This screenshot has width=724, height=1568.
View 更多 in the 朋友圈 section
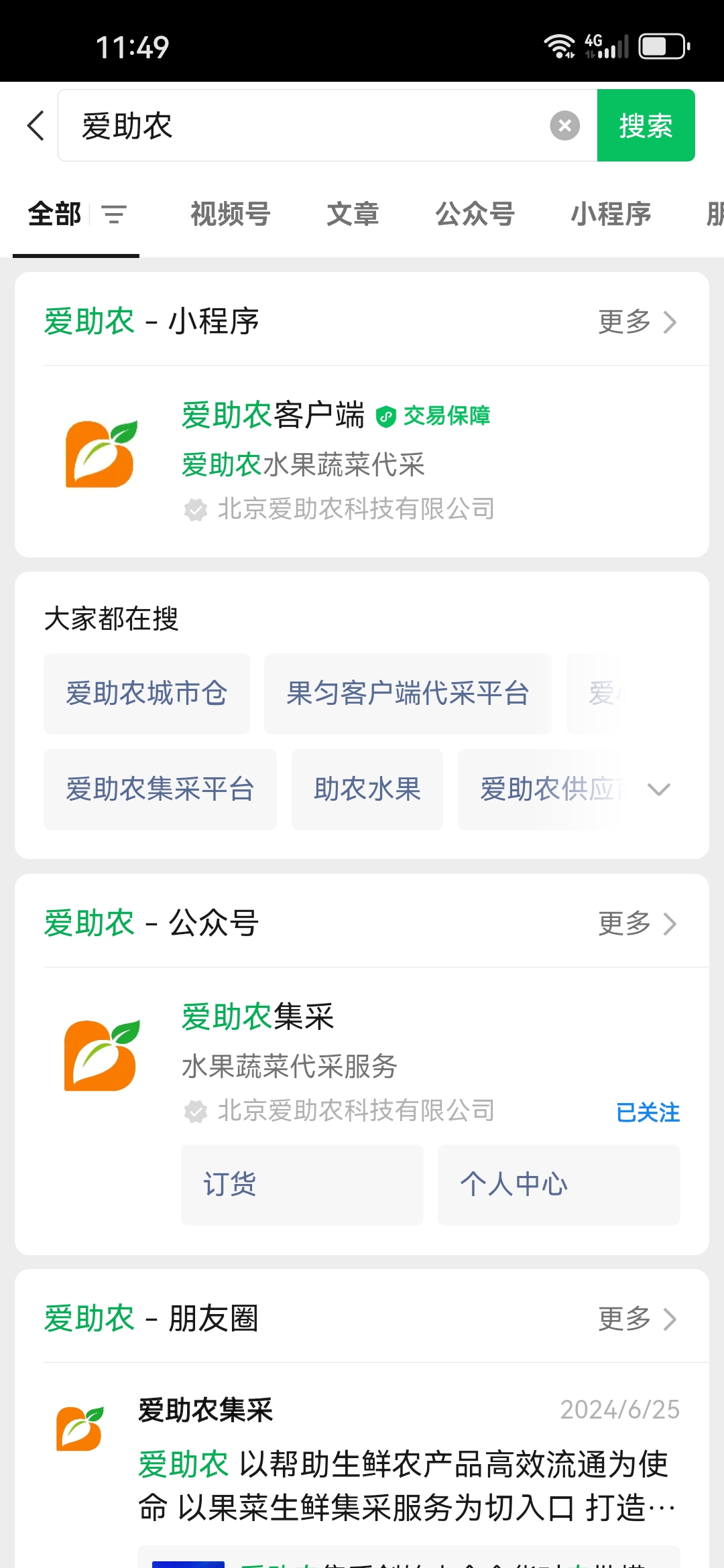point(637,1319)
